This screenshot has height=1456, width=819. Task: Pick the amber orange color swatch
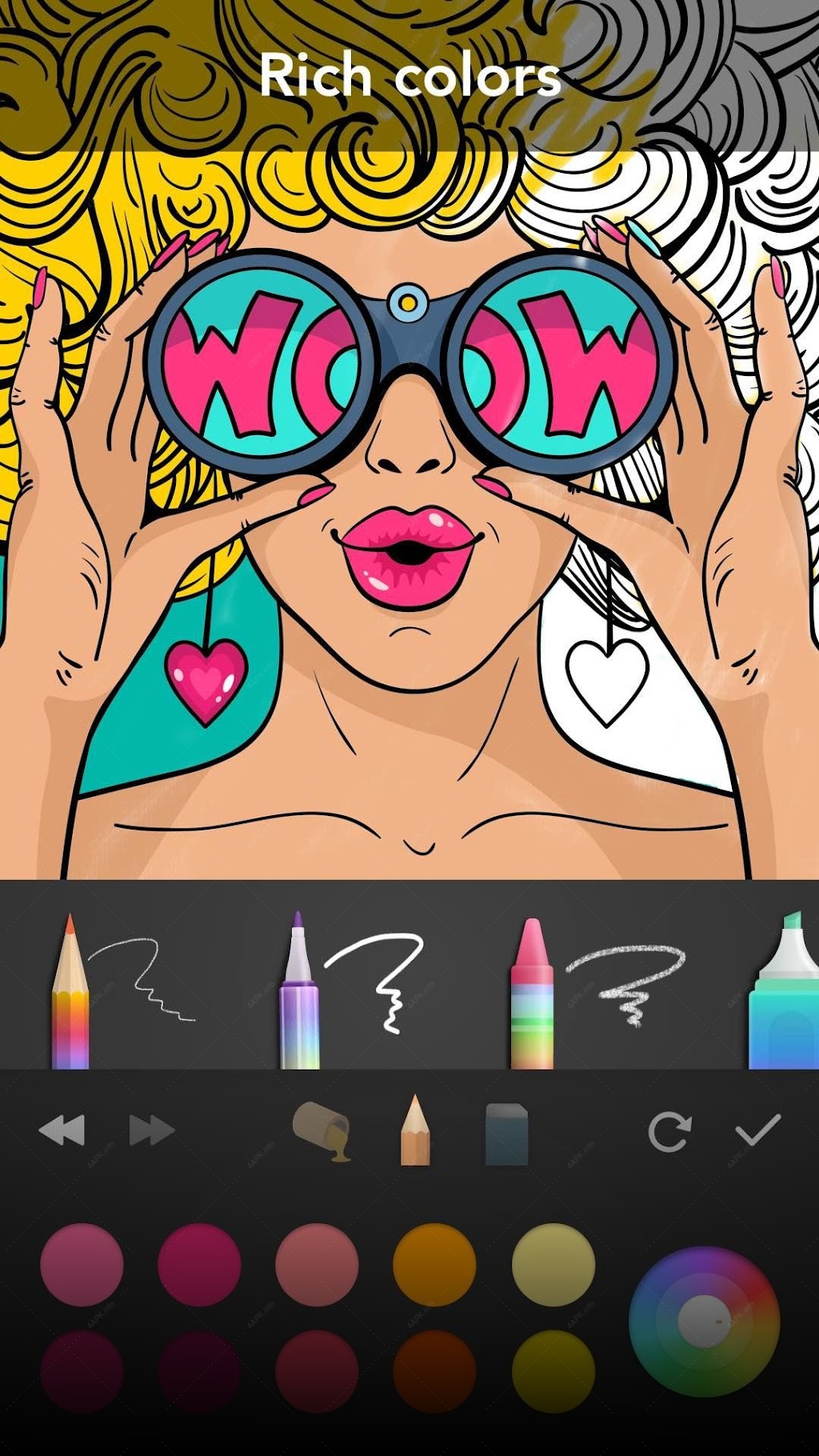[x=434, y=1265]
